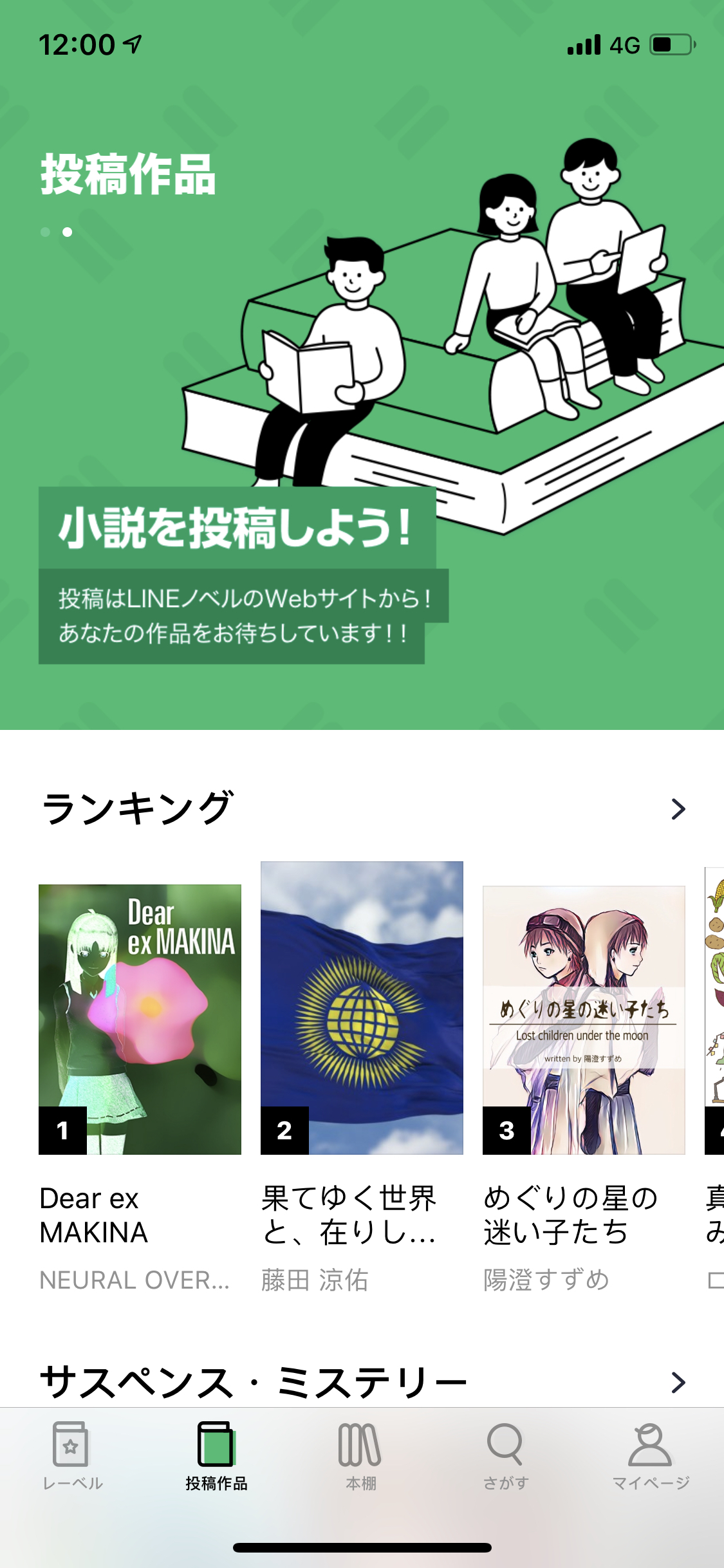Expand the サスペンス・ミステリー category
The width and height of the screenshot is (724, 1568).
678,1382
